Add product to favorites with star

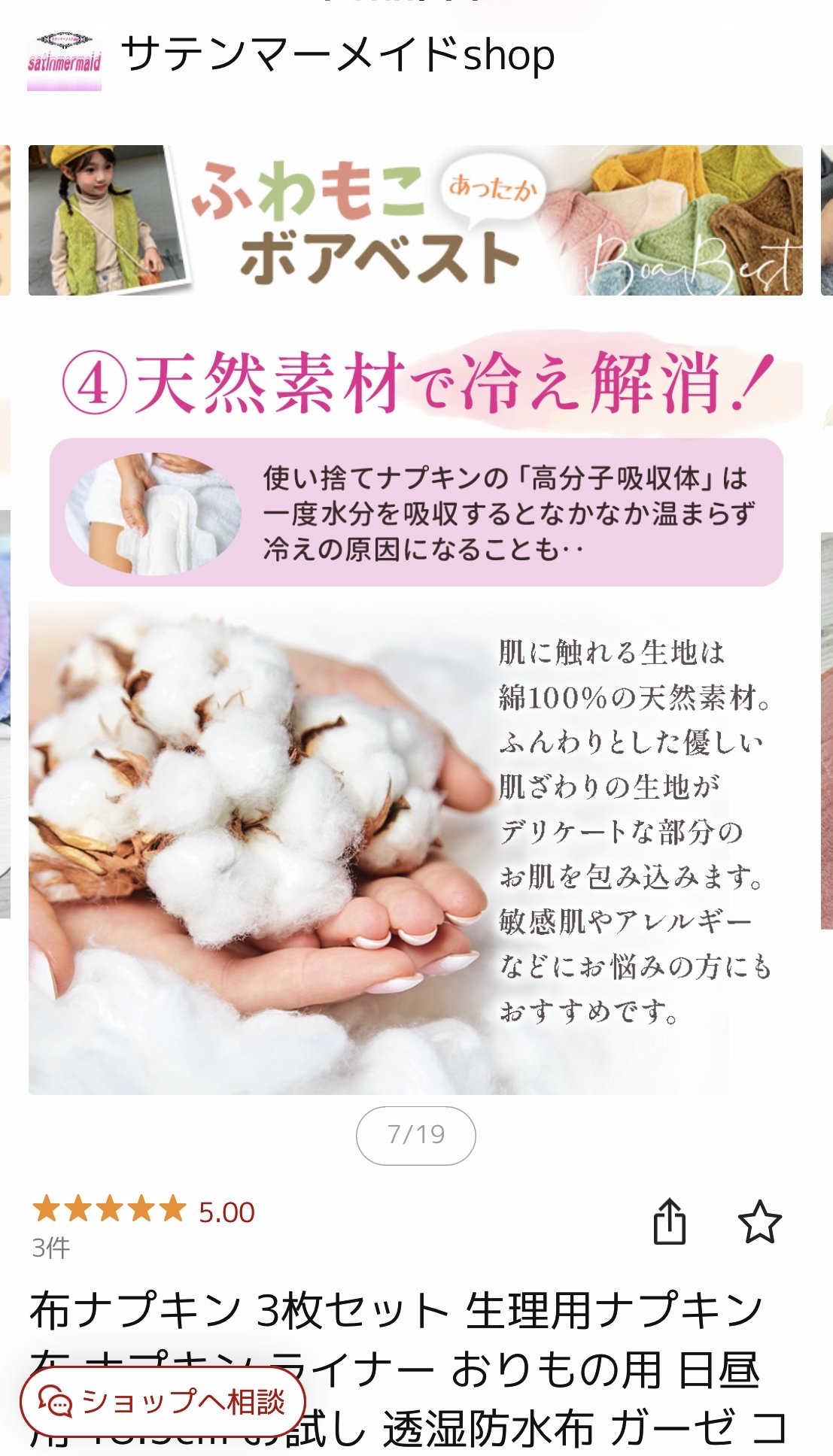[x=759, y=1222]
